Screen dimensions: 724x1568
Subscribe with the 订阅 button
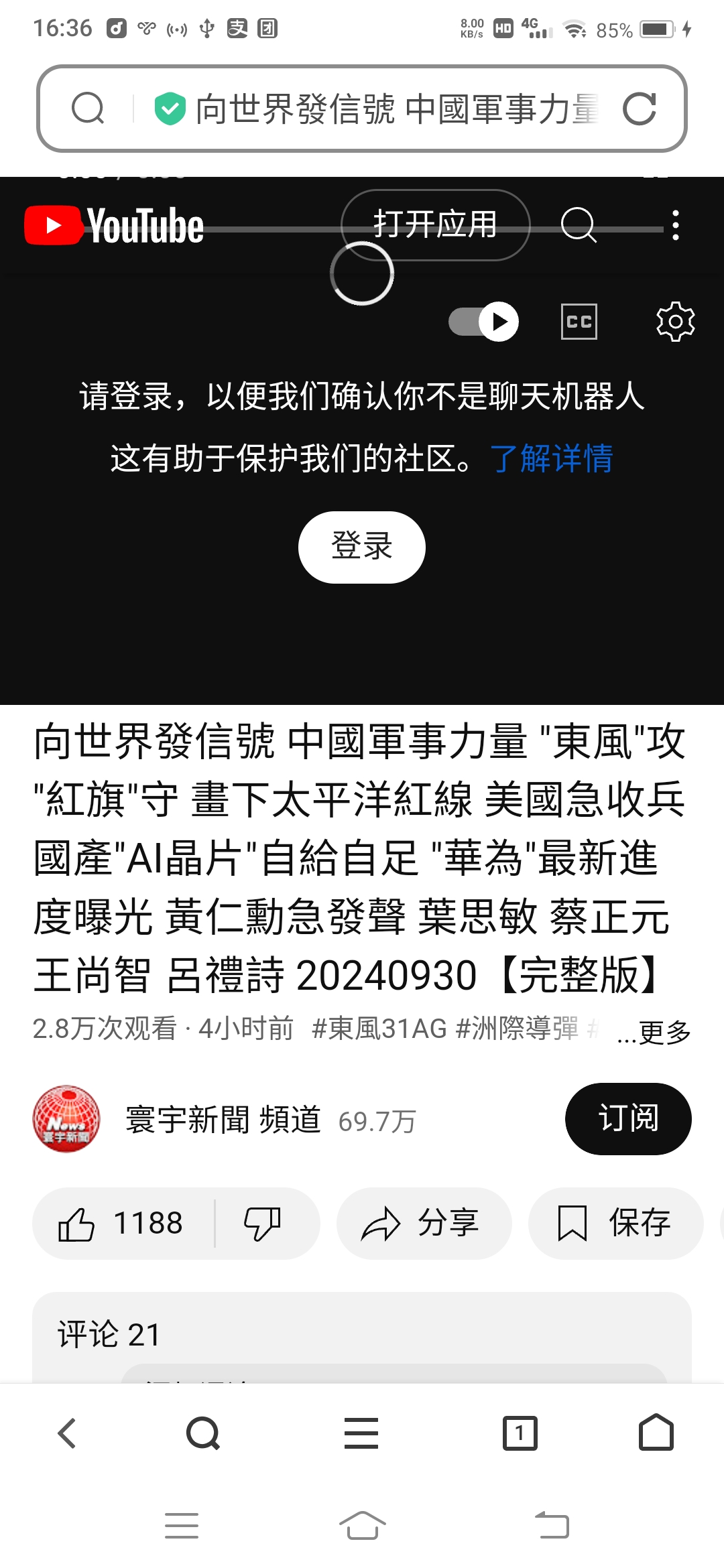point(627,1118)
